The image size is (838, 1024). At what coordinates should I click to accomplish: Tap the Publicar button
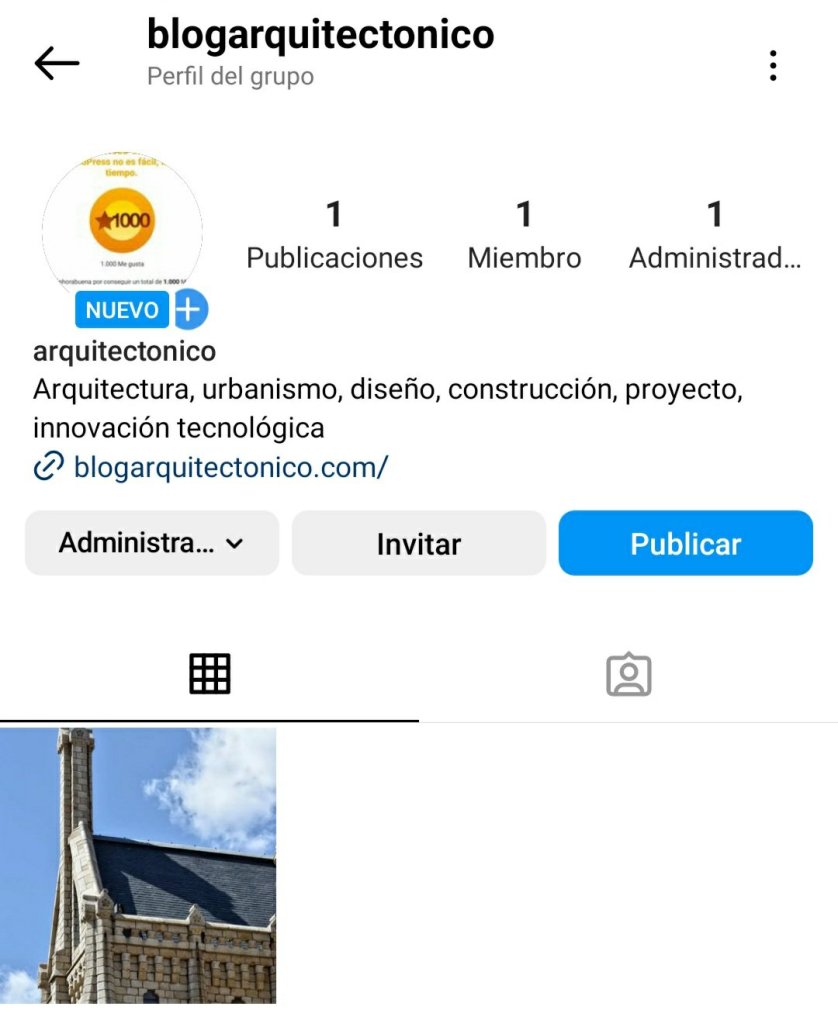coord(685,544)
